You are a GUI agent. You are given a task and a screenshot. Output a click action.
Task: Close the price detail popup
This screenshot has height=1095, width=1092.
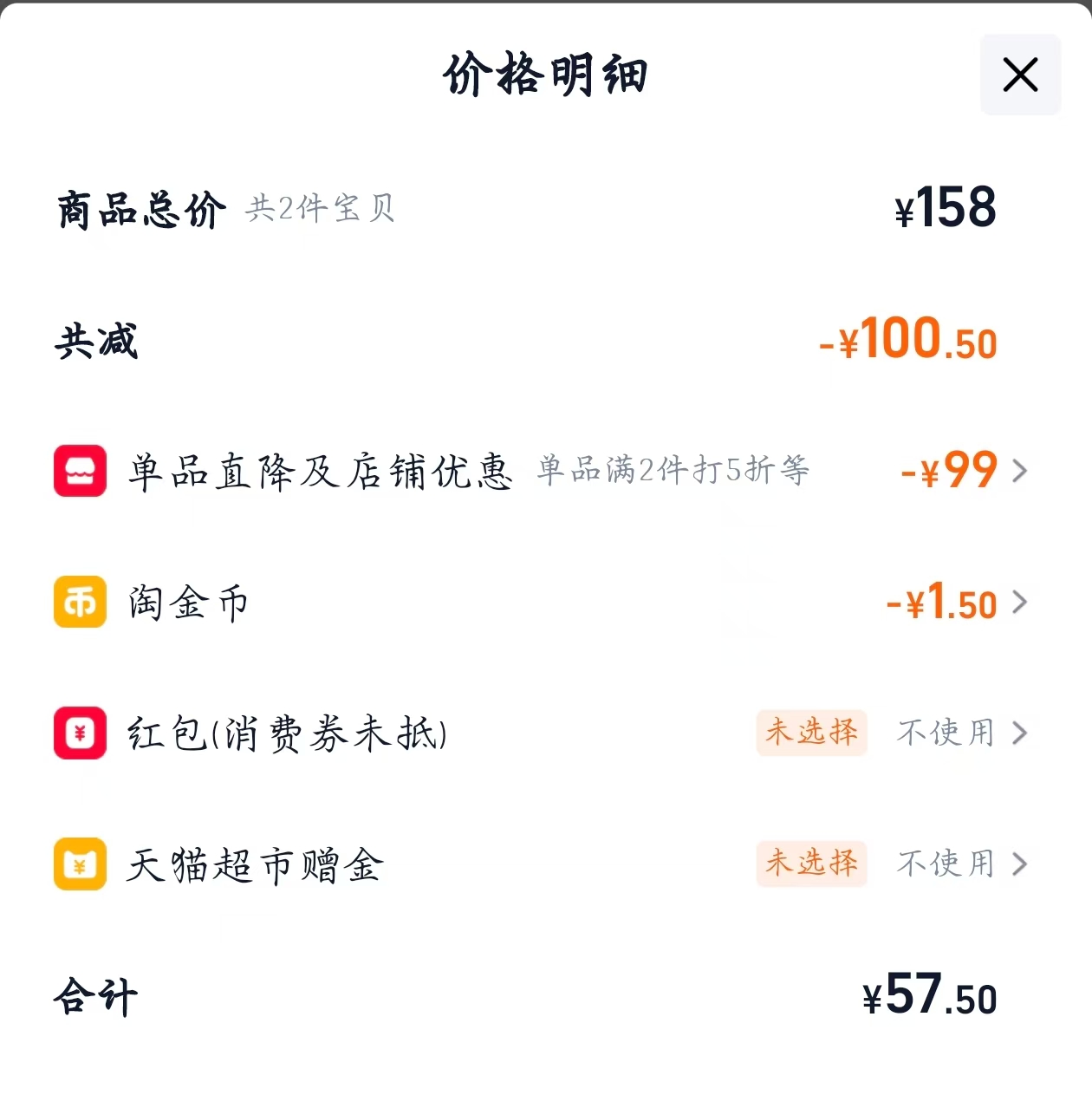point(1020,75)
